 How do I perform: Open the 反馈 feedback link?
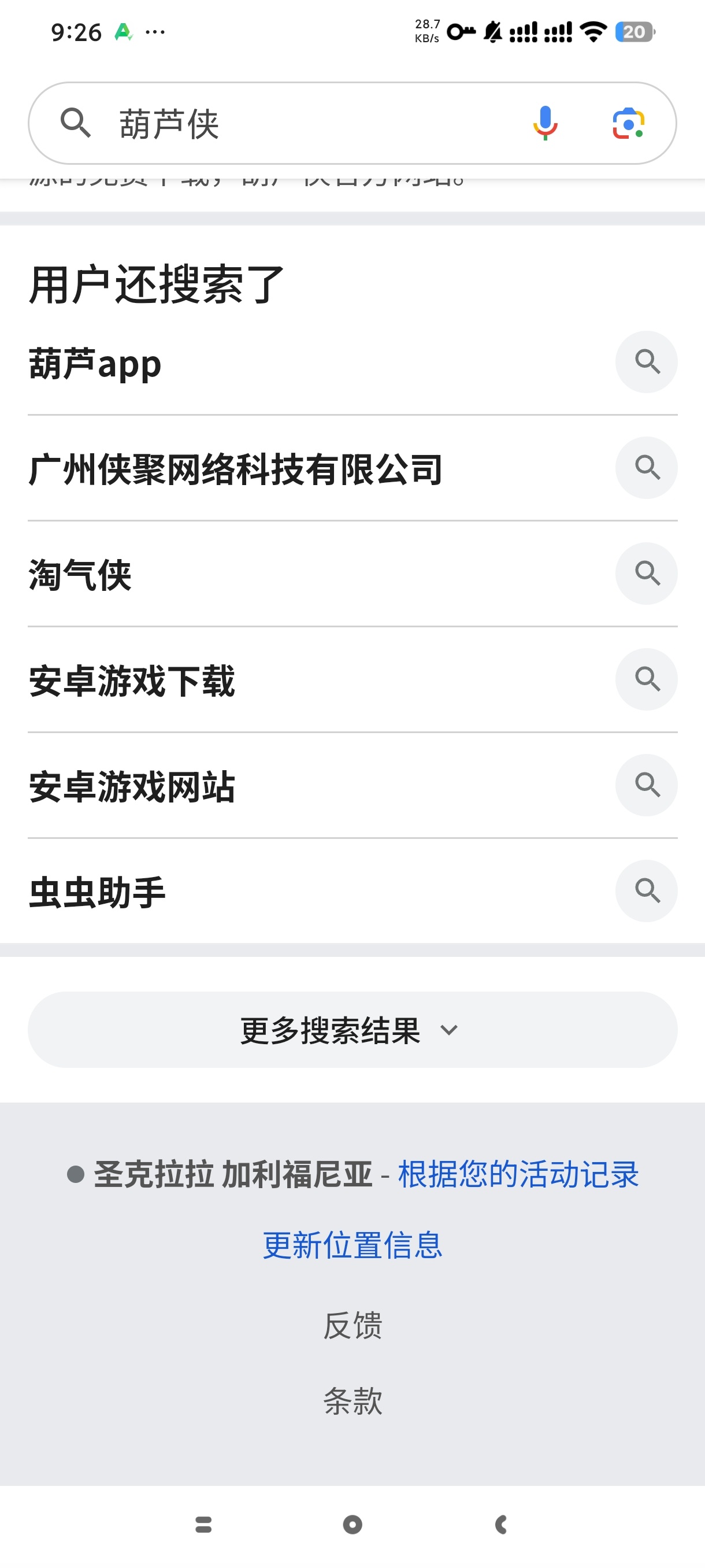click(352, 1325)
